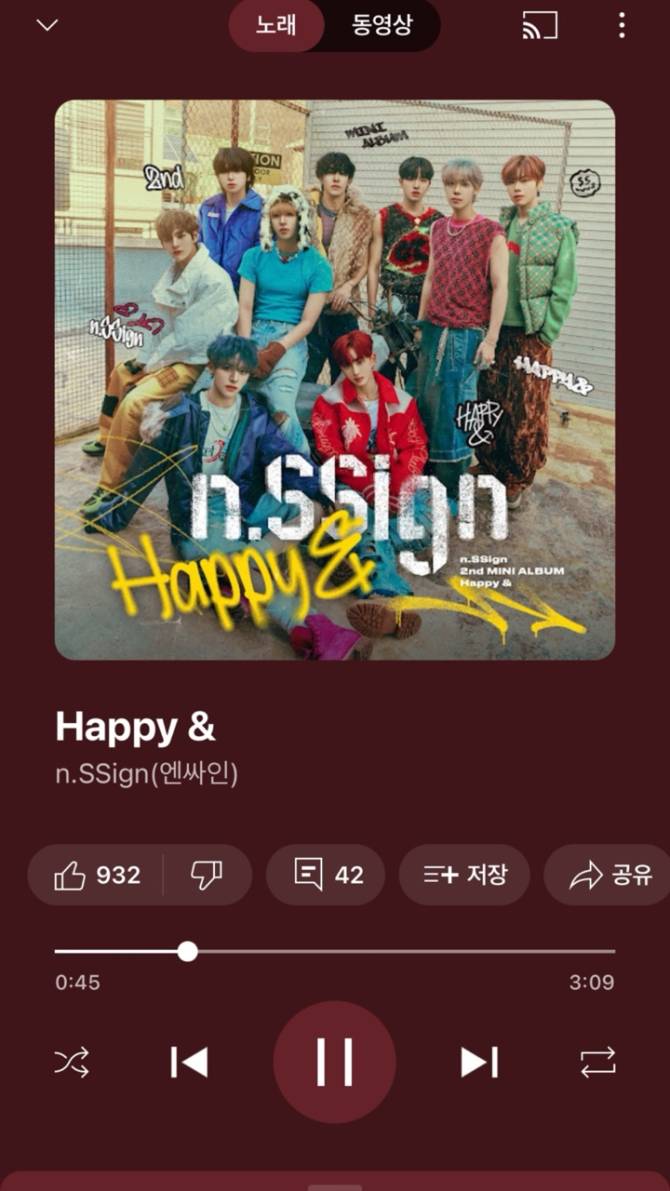Open the overflow menu

click(x=622, y=26)
